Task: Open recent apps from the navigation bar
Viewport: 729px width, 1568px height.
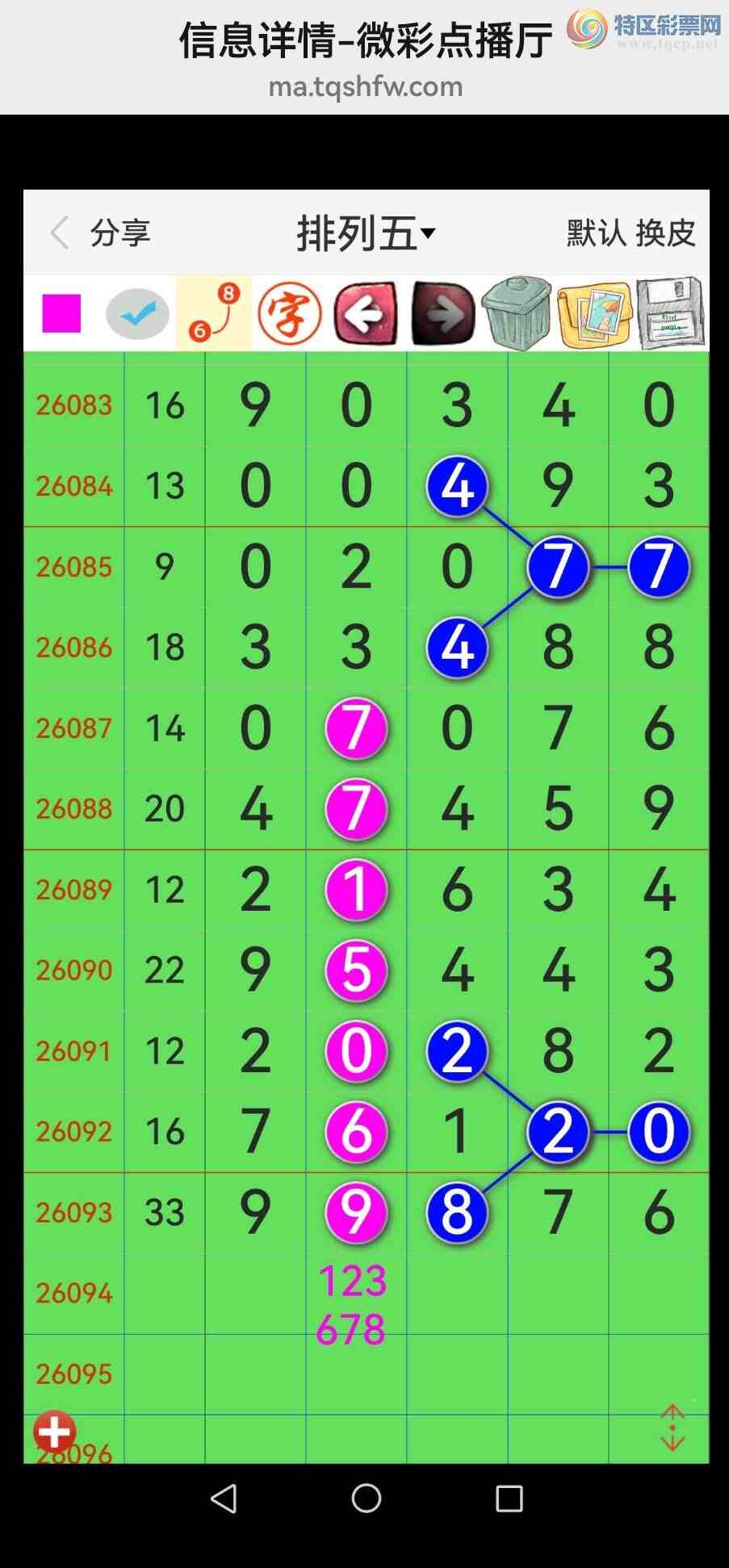Action: (x=509, y=1499)
